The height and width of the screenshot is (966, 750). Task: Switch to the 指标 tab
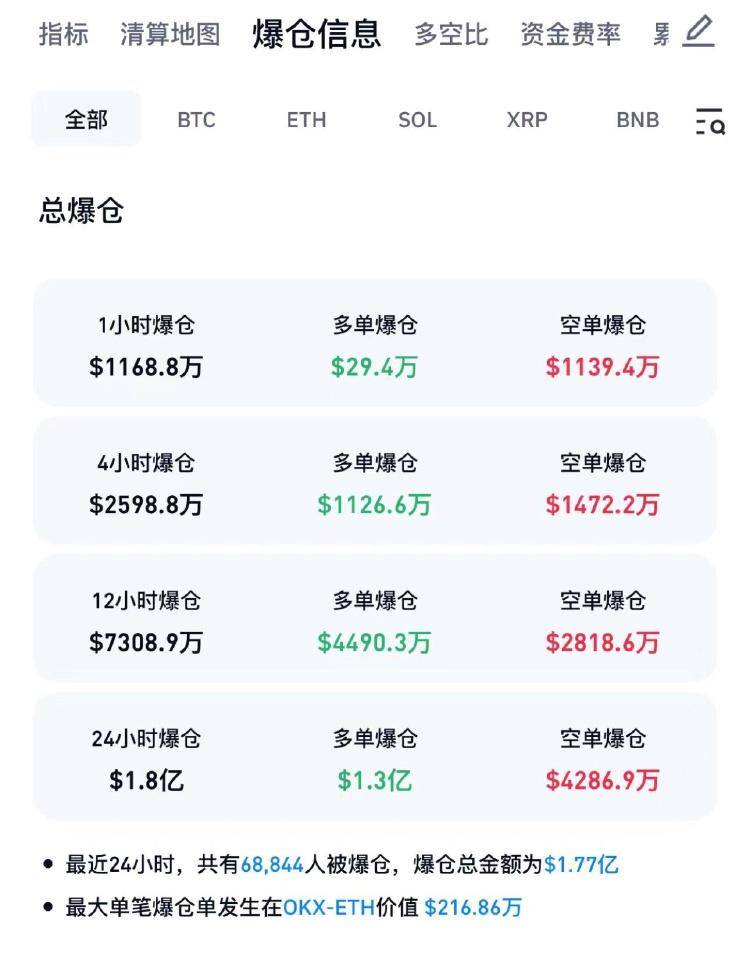61,34
